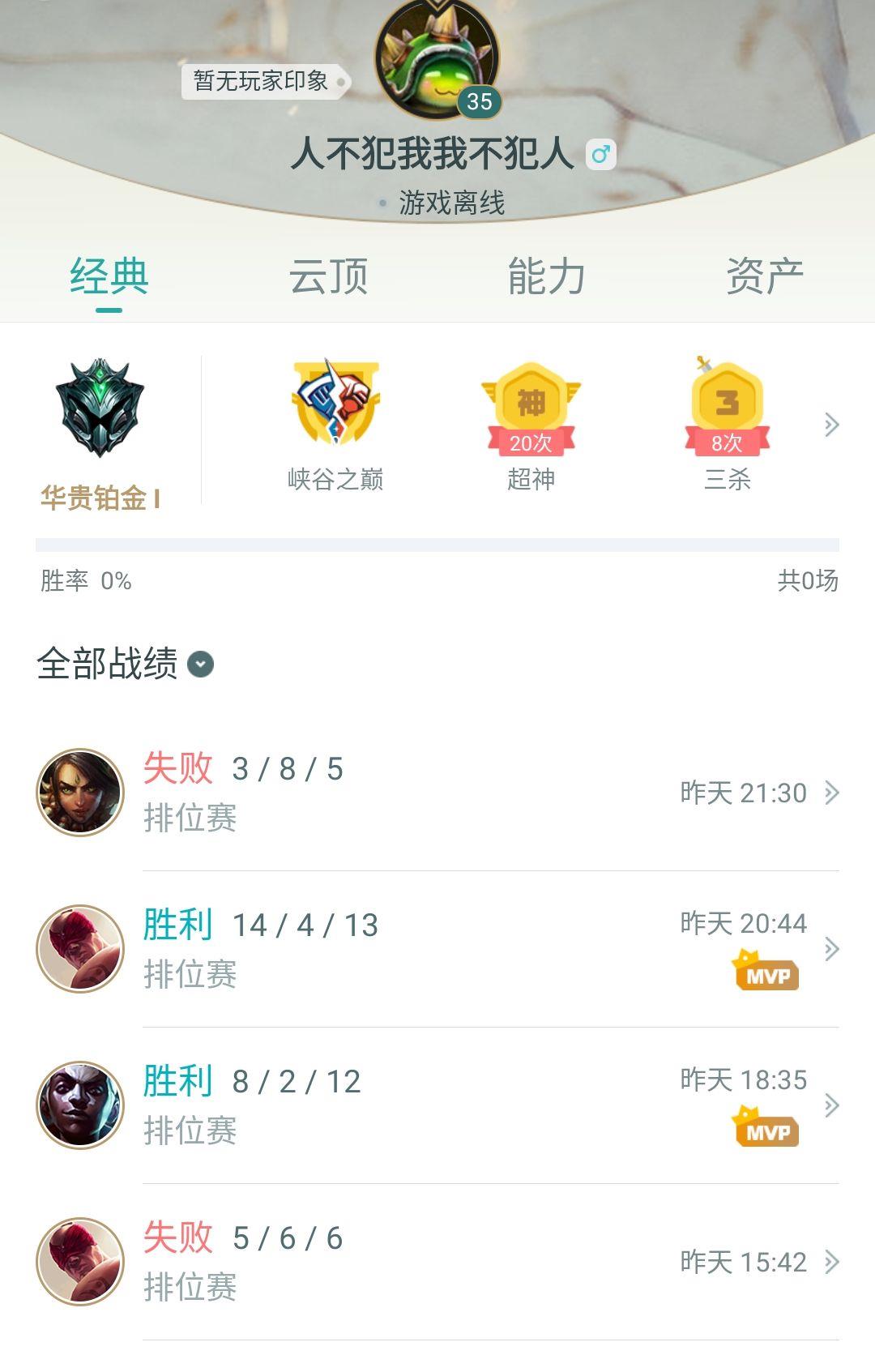View the 14/4/13 victory match details
The height and width of the screenshot is (1372, 875).
point(437,948)
